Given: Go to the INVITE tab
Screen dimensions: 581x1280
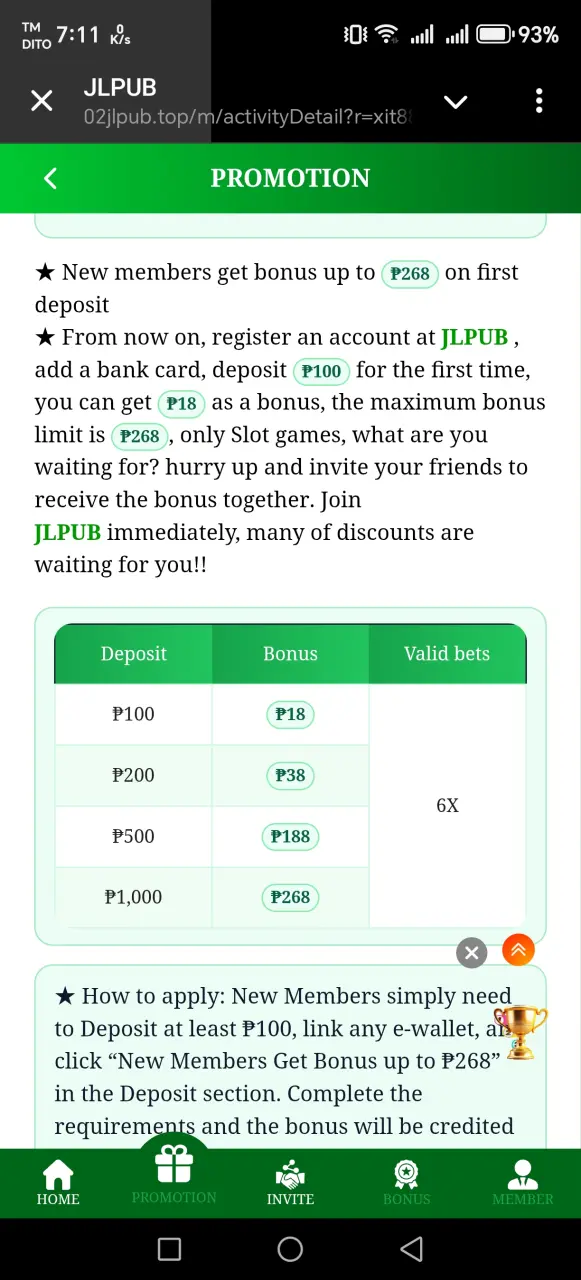Looking at the screenshot, I should tap(290, 1183).
